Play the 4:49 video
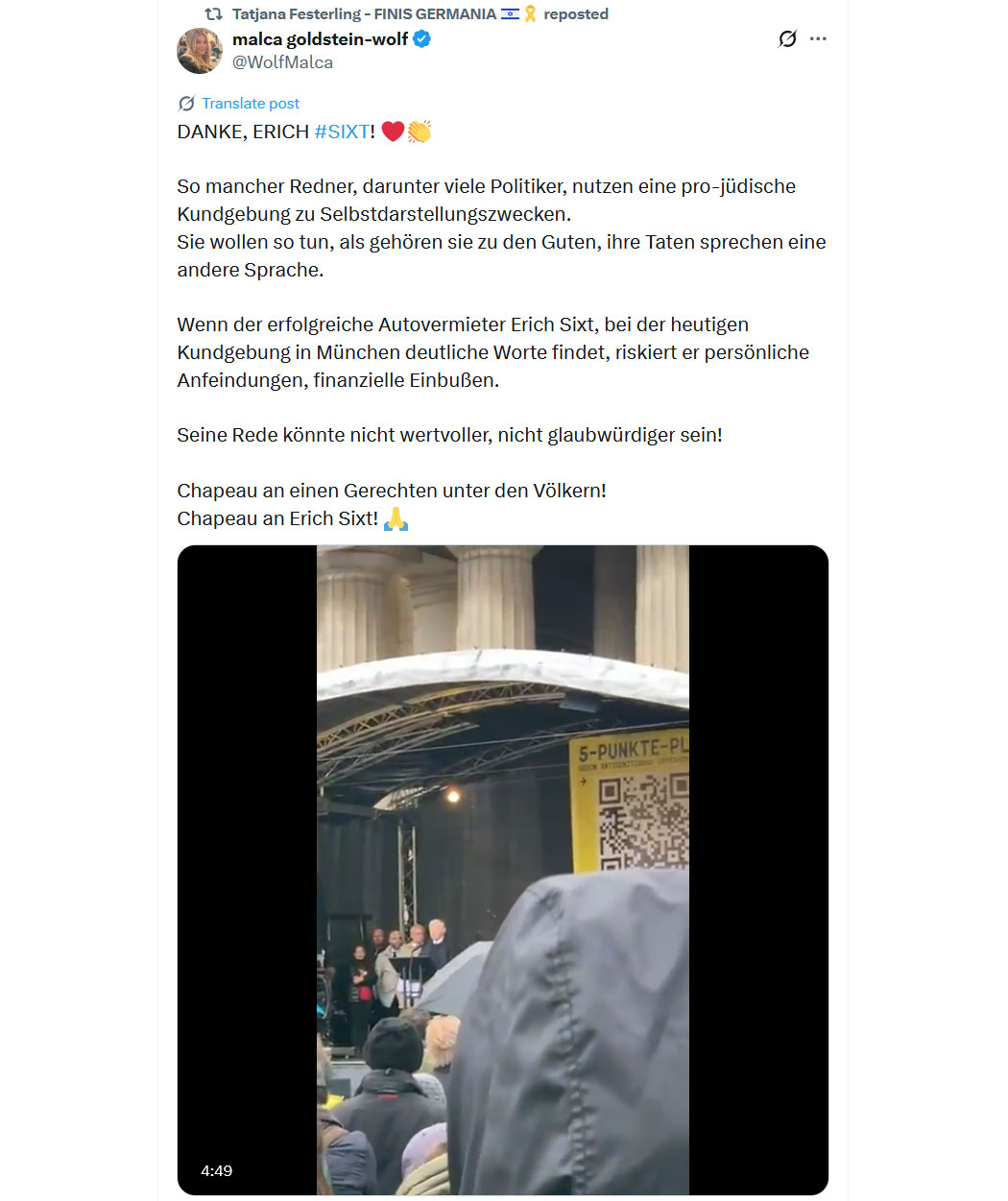 point(502,870)
